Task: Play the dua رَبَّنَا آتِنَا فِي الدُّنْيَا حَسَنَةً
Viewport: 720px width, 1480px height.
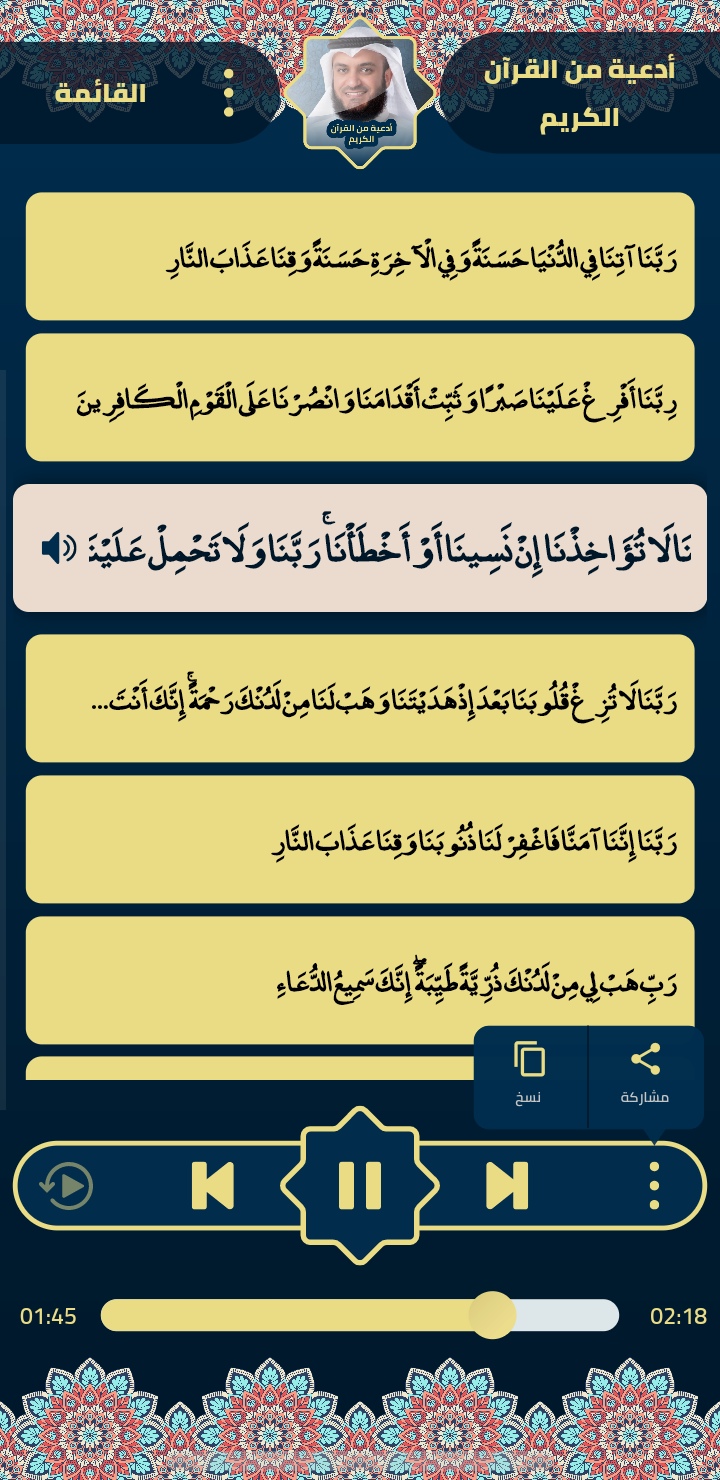Action: 360,257
